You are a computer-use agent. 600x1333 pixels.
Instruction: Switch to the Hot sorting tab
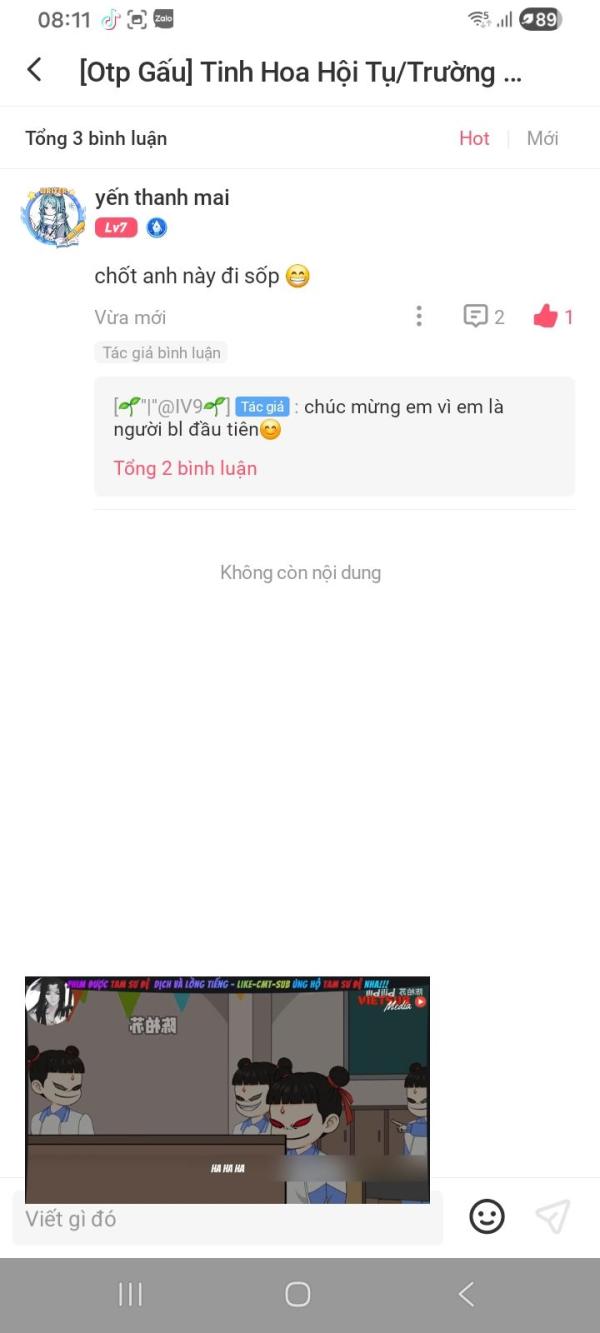pos(474,138)
